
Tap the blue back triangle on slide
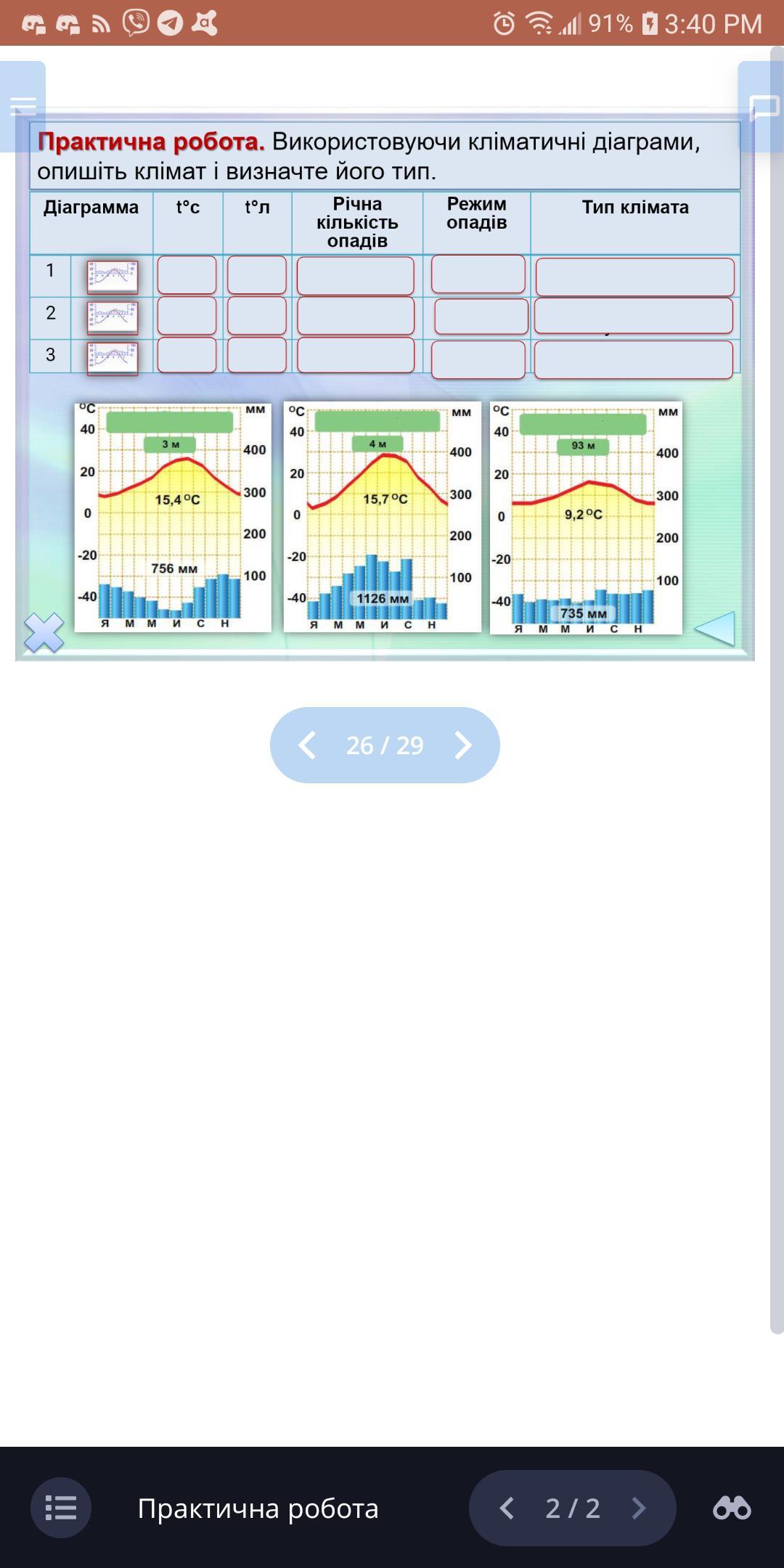716,627
